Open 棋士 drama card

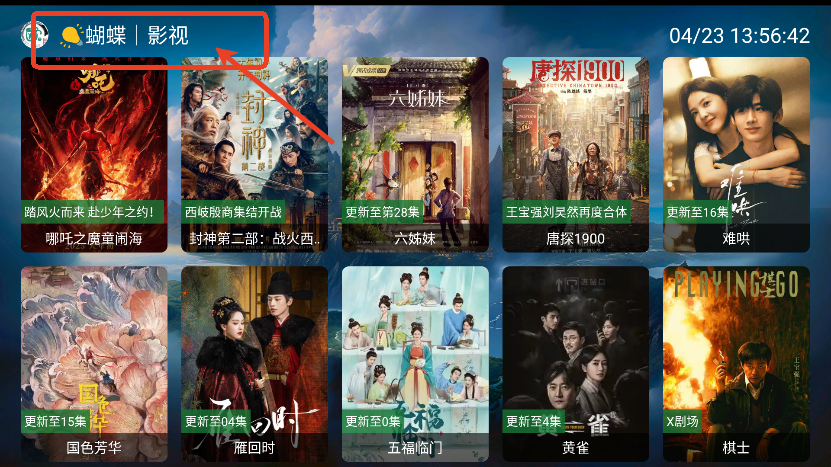coord(736,360)
